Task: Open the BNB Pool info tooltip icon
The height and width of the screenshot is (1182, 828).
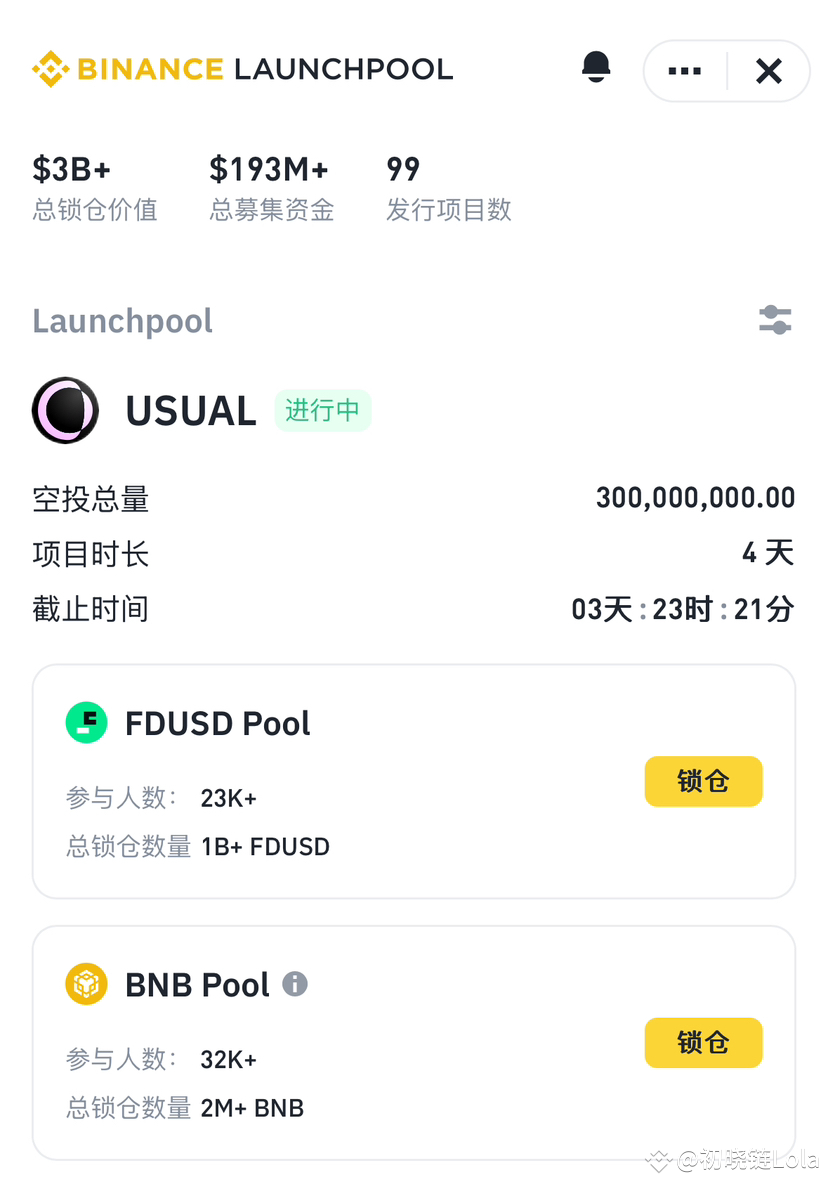Action: tap(294, 984)
